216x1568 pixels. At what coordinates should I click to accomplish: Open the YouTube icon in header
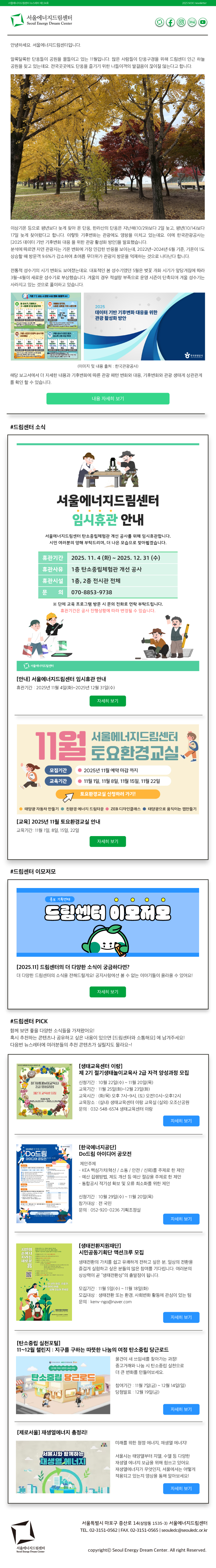coord(202,22)
